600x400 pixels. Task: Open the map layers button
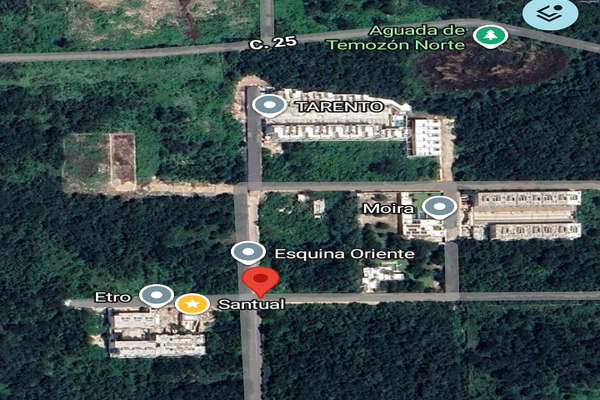pos(550,13)
